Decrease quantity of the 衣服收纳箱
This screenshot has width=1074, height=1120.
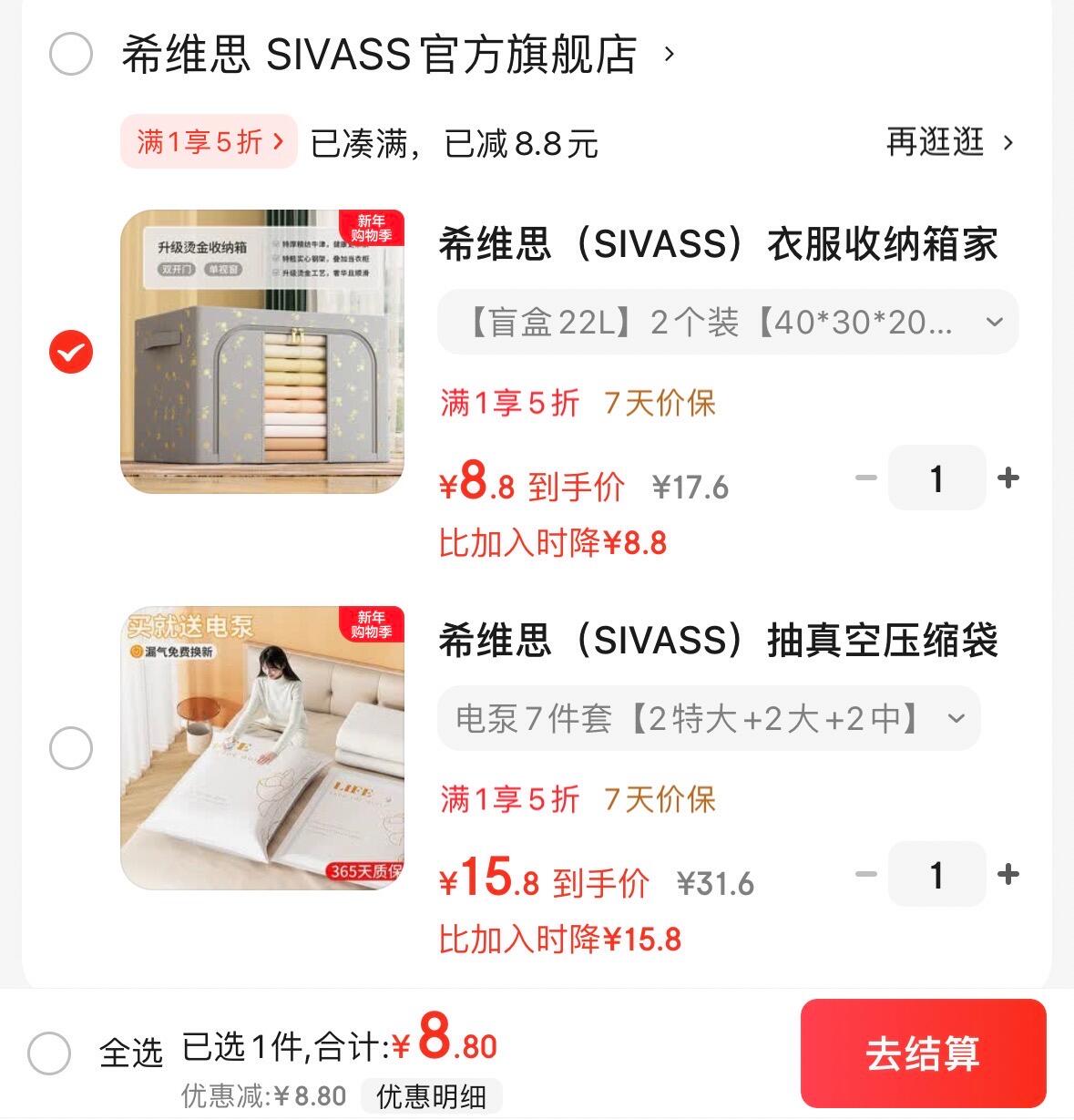[865, 478]
